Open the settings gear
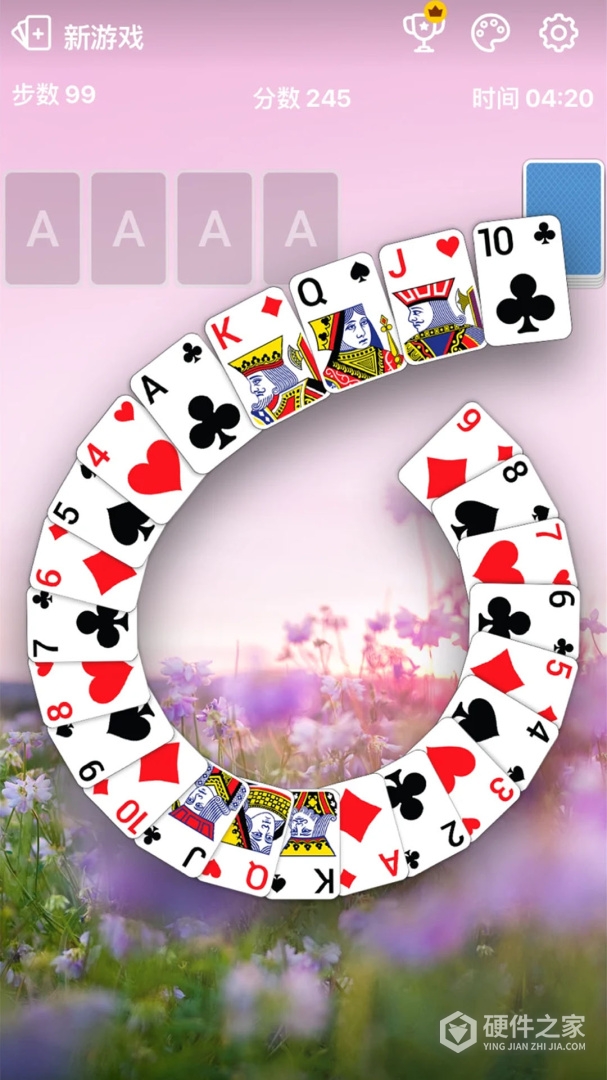 pyautogui.click(x=558, y=33)
